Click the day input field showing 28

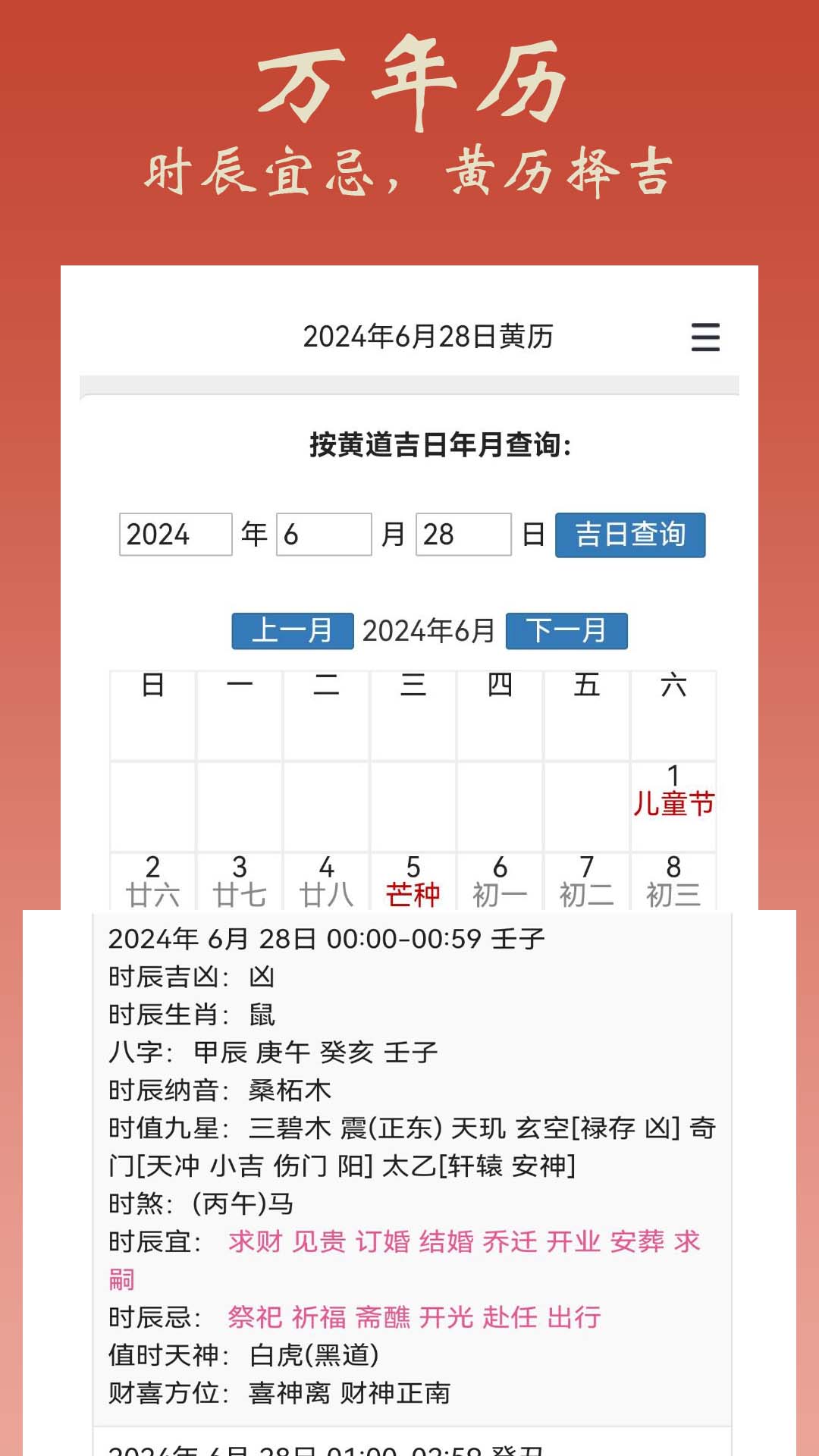(465, 535)
